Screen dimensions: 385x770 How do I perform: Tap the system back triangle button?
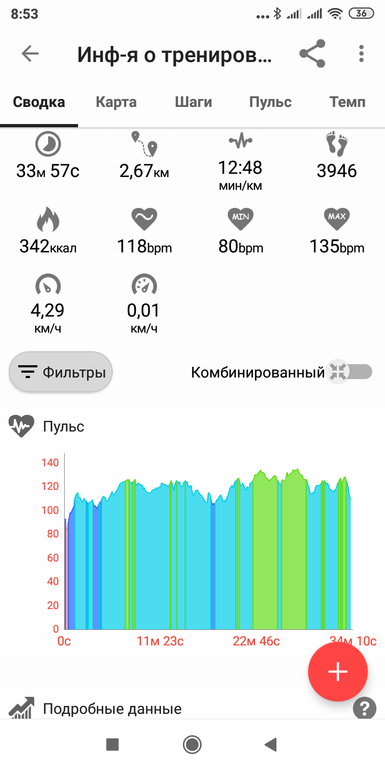271,744
